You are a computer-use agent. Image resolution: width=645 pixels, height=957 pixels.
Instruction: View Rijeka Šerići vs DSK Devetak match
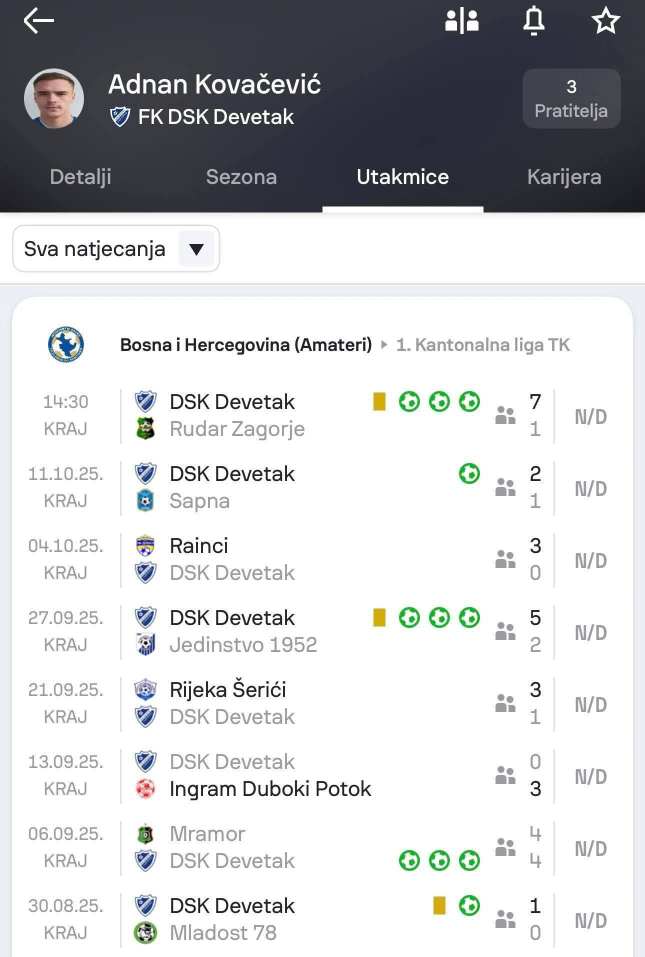pos(300,703)
